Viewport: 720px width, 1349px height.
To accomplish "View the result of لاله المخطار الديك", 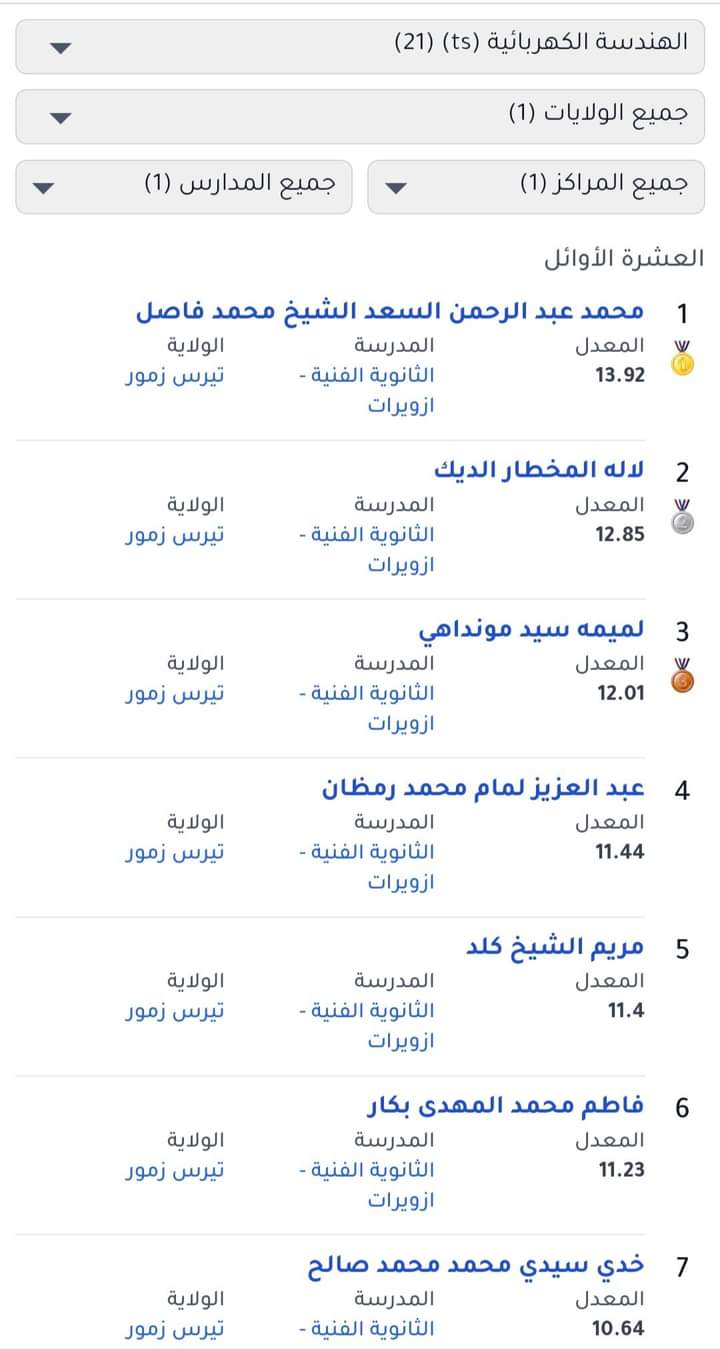I will (539, 472).
